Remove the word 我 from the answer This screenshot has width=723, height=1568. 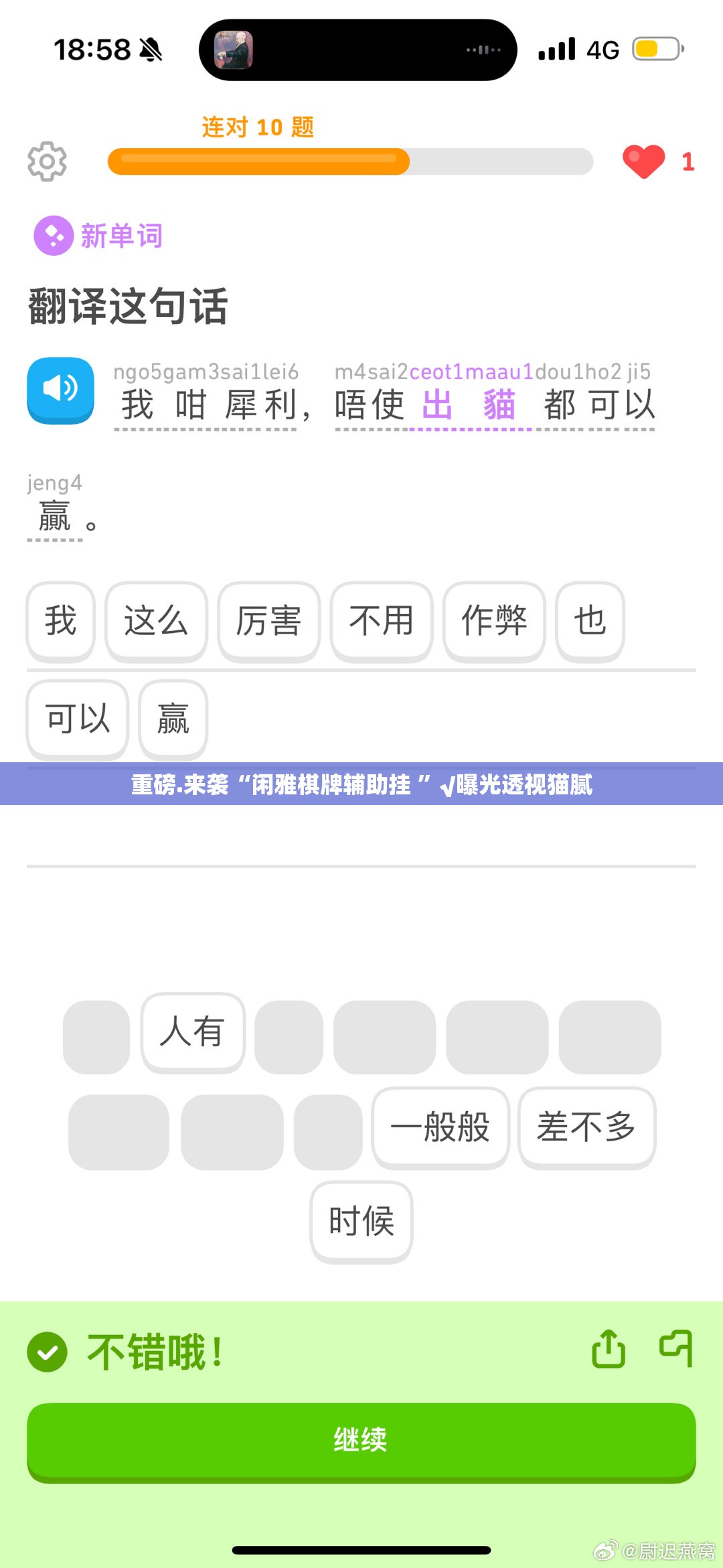pyautogui.click(x=60, y=621)
